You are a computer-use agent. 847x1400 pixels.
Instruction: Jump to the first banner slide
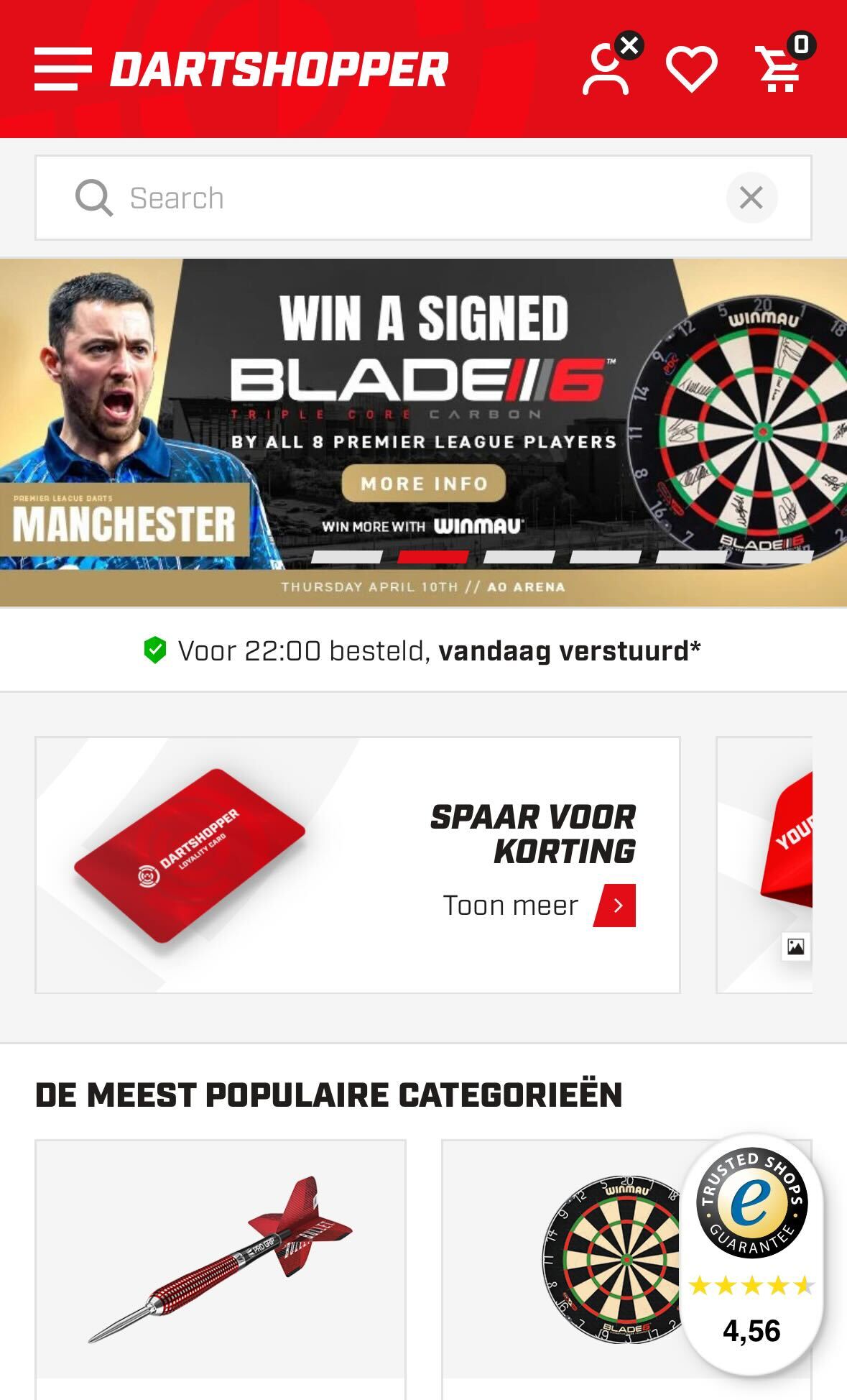(347, 557)
